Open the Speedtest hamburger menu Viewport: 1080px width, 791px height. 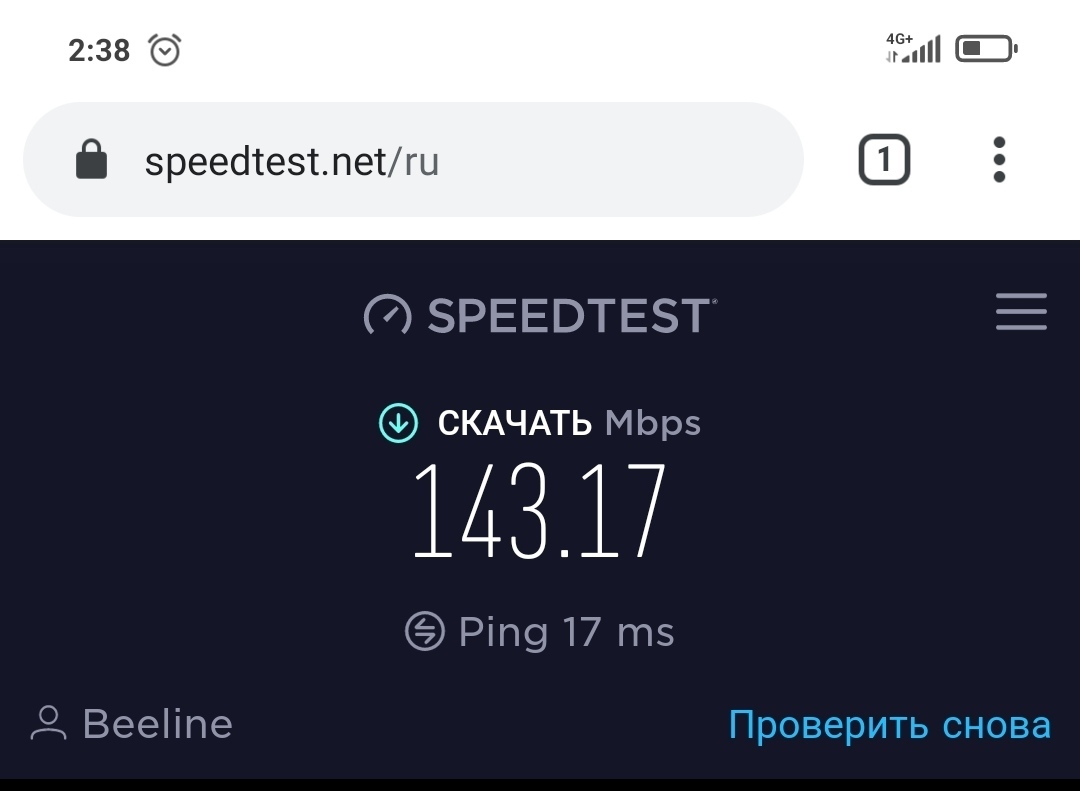(1021, 312)
